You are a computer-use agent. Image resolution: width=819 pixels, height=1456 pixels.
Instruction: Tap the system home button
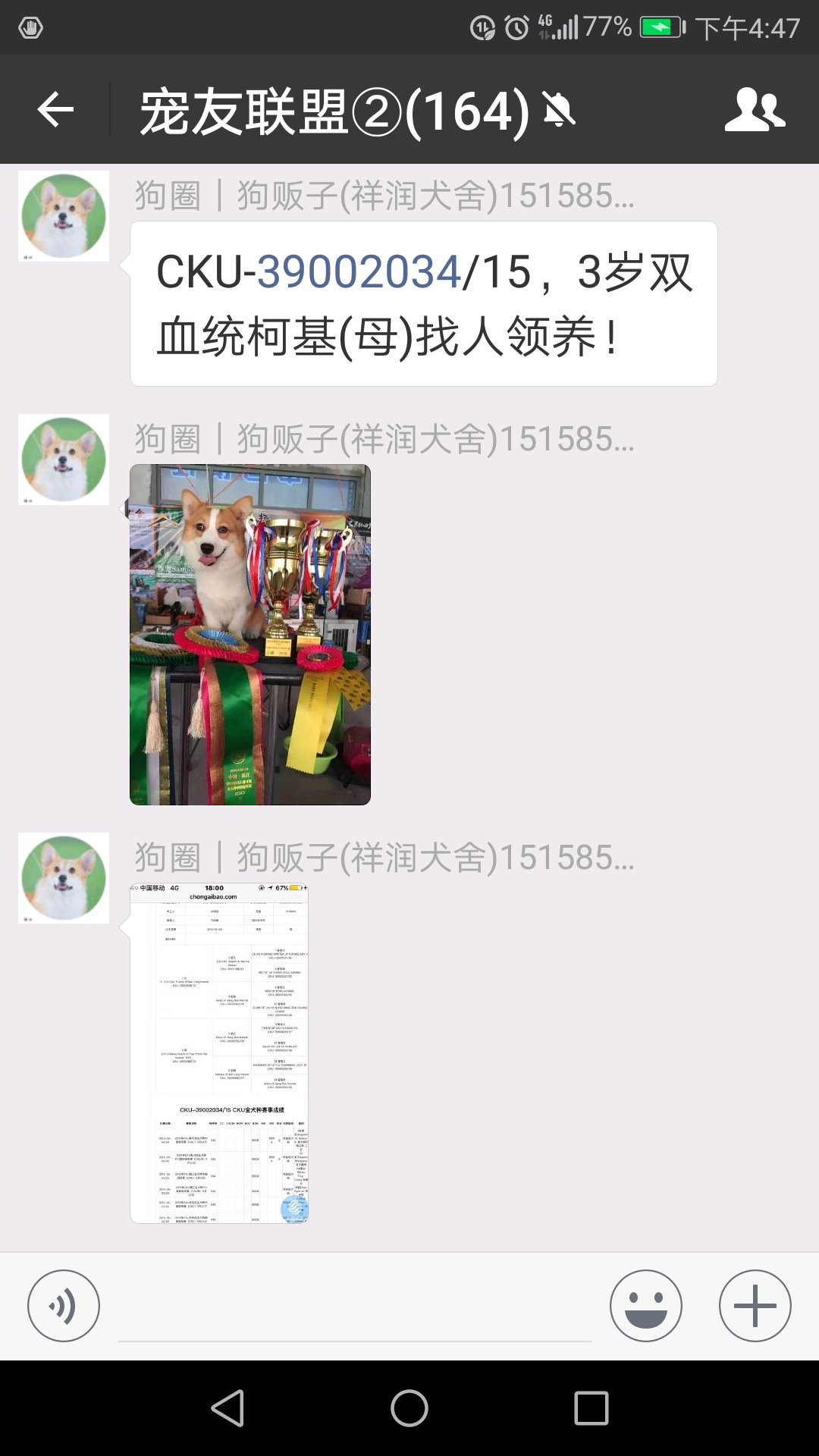pos(409,1408)
